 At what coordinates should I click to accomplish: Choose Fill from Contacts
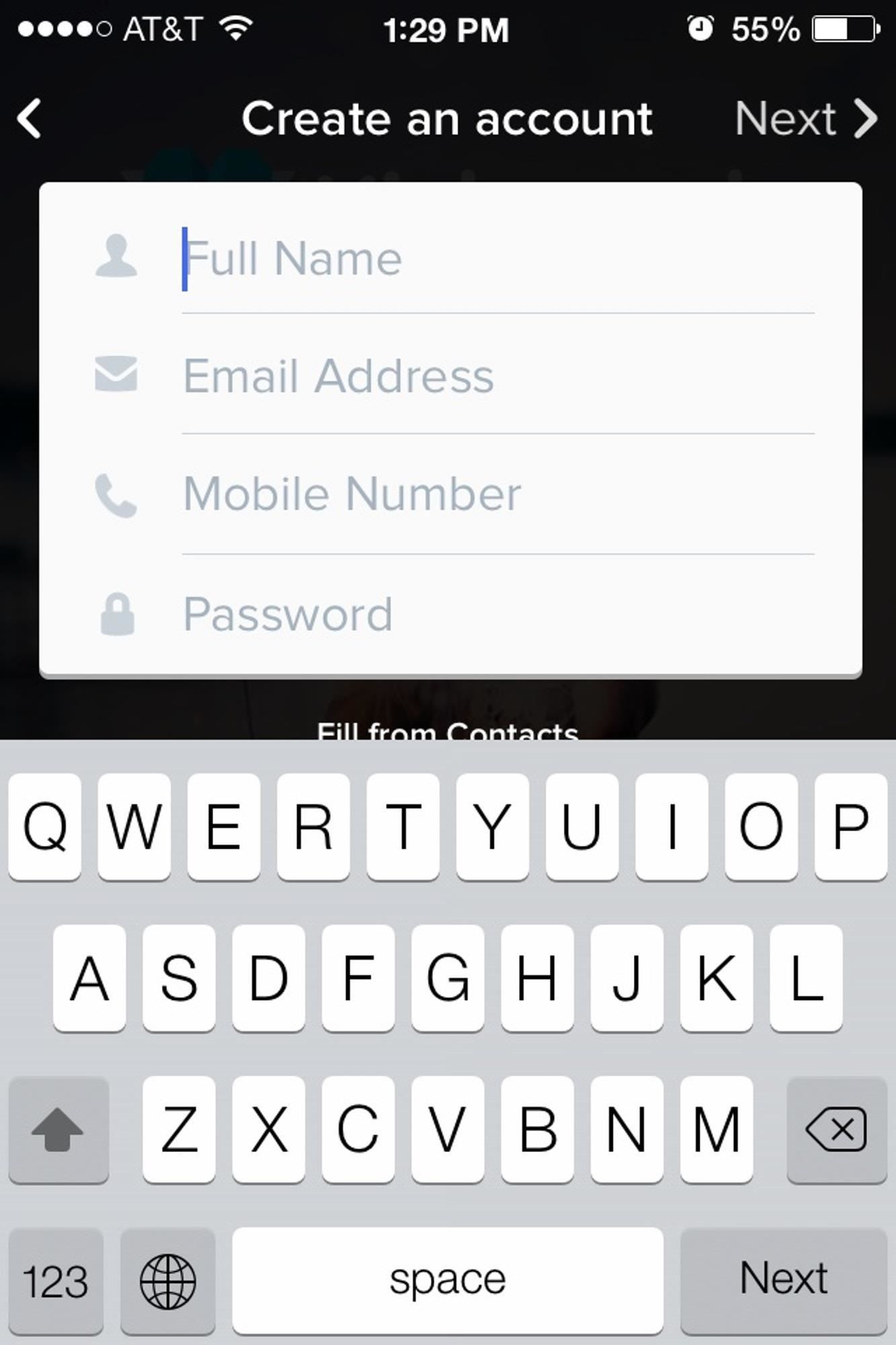[x=448, y=730]
